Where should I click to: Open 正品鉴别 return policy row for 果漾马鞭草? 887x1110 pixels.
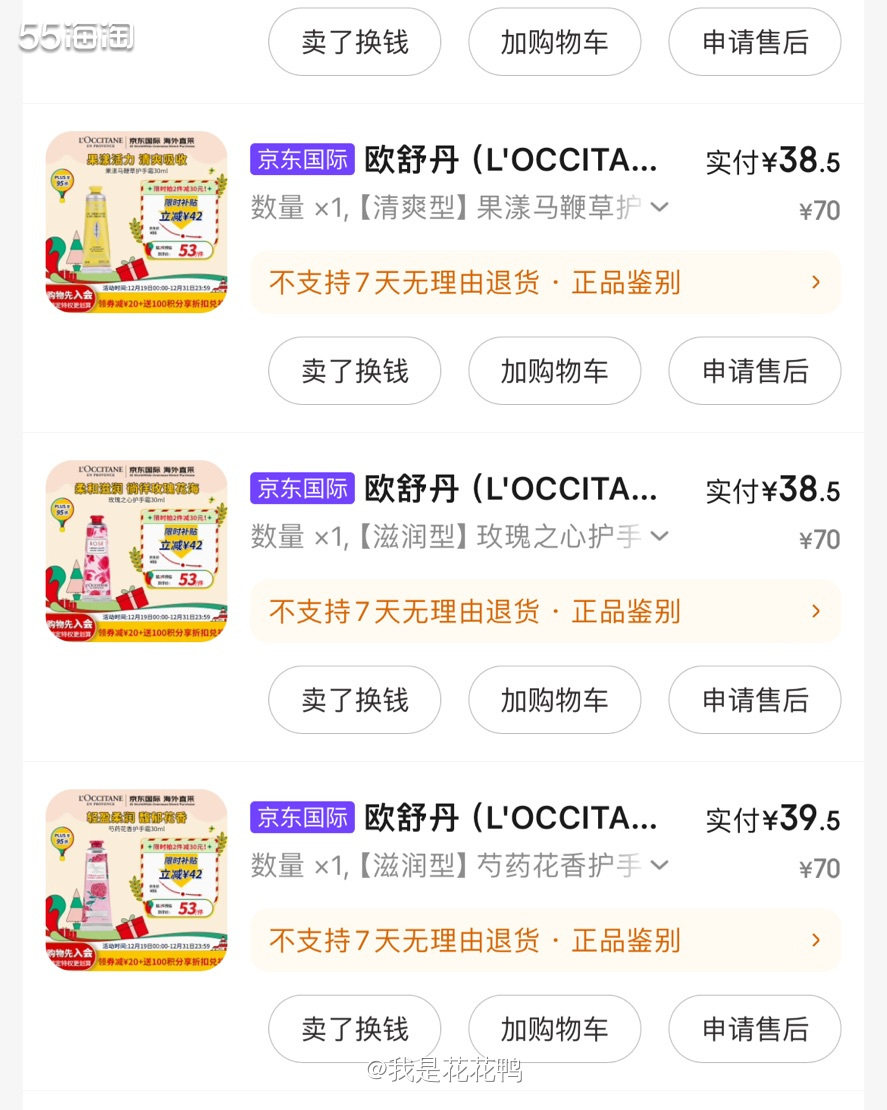544,283
